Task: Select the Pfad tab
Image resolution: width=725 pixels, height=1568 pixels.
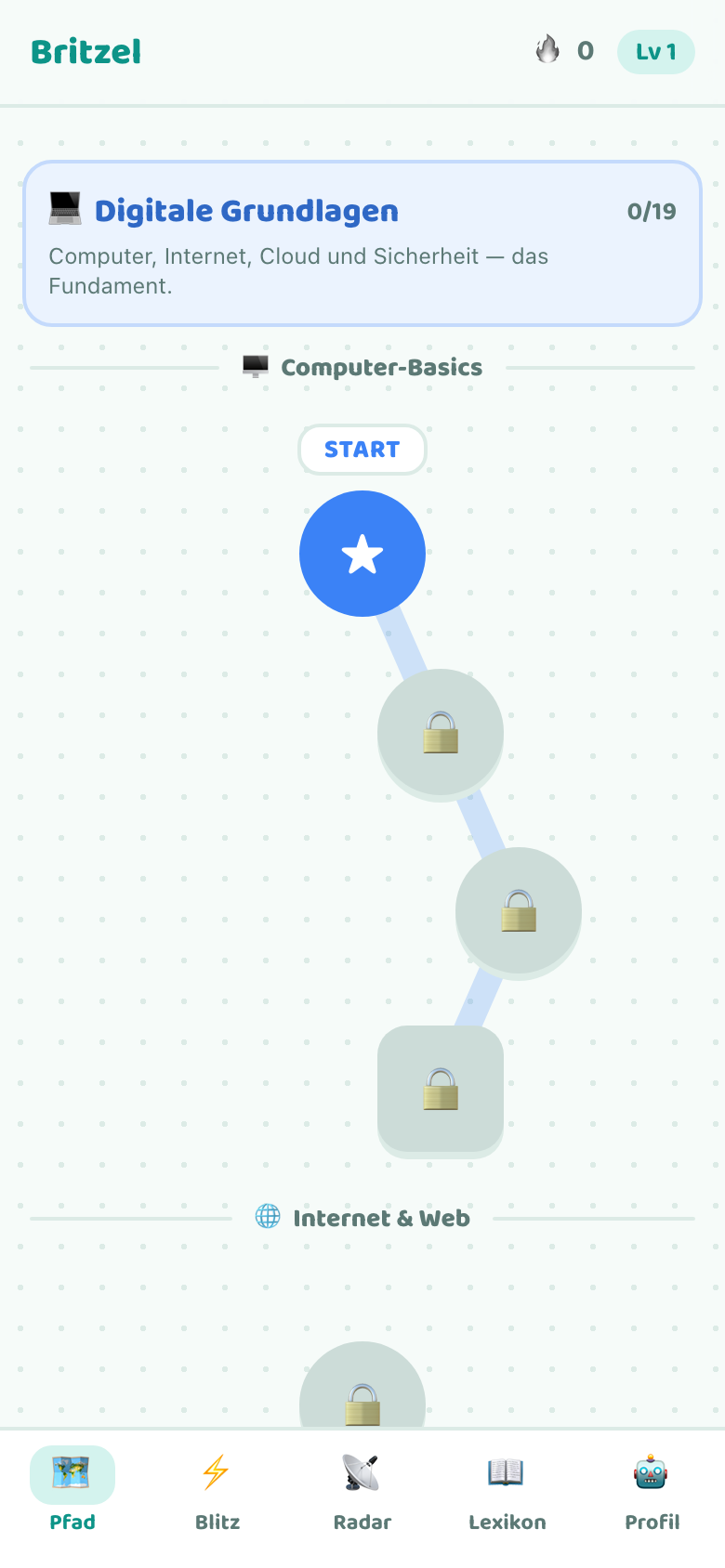Action: click(x=72, y=1492)
